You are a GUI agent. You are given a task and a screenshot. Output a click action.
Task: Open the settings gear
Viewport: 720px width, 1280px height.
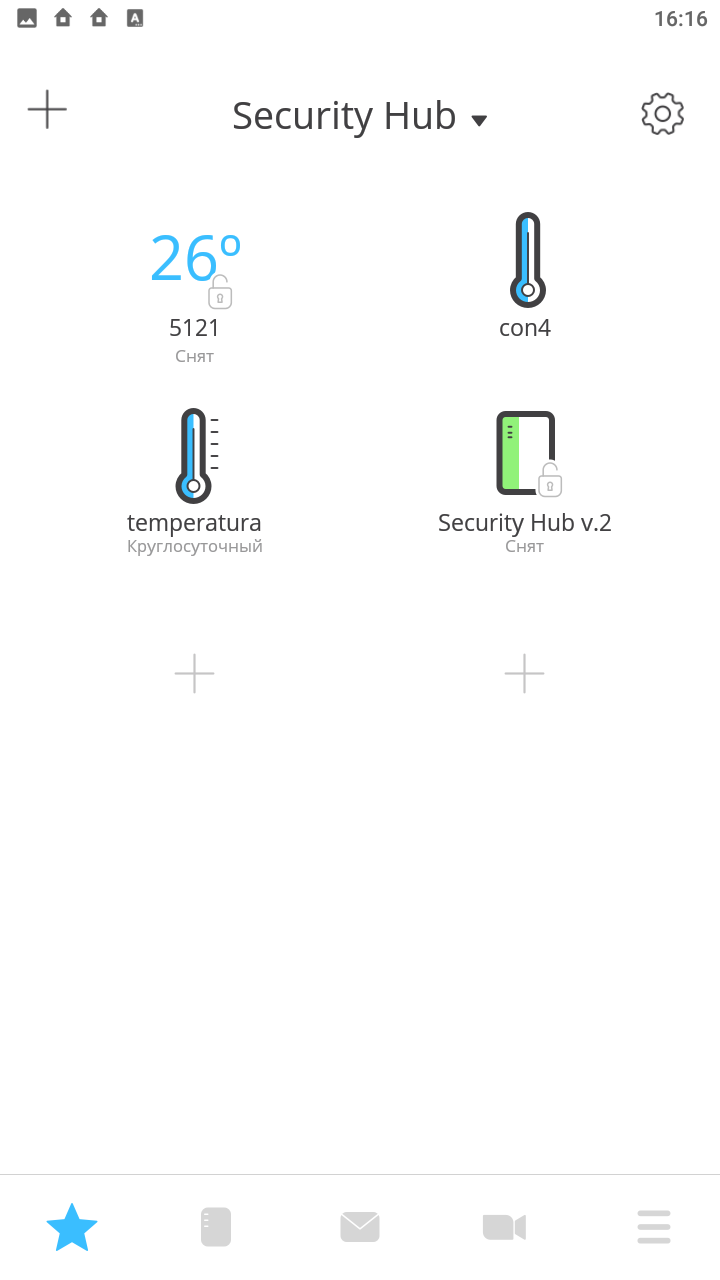point(662,114)
